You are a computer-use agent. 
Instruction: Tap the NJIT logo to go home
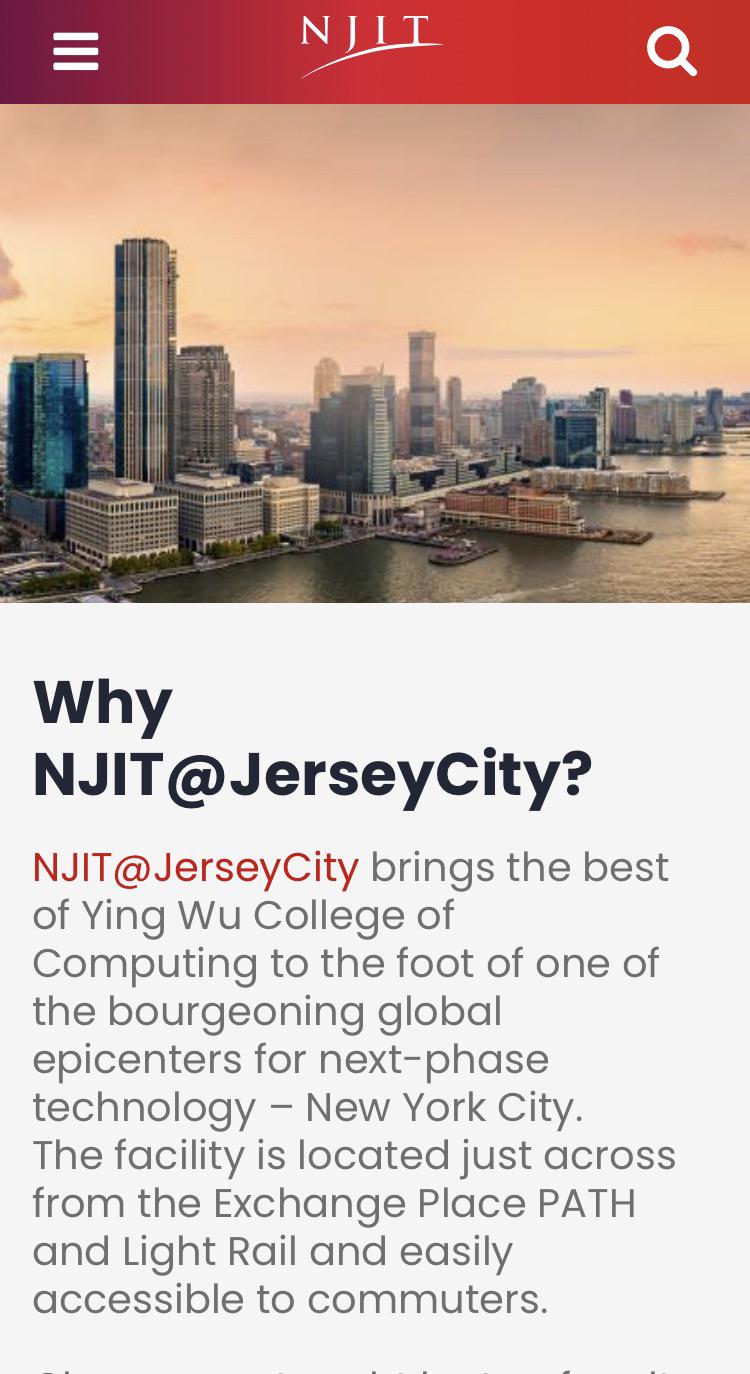pyautogui.click(x=371, y=45)
